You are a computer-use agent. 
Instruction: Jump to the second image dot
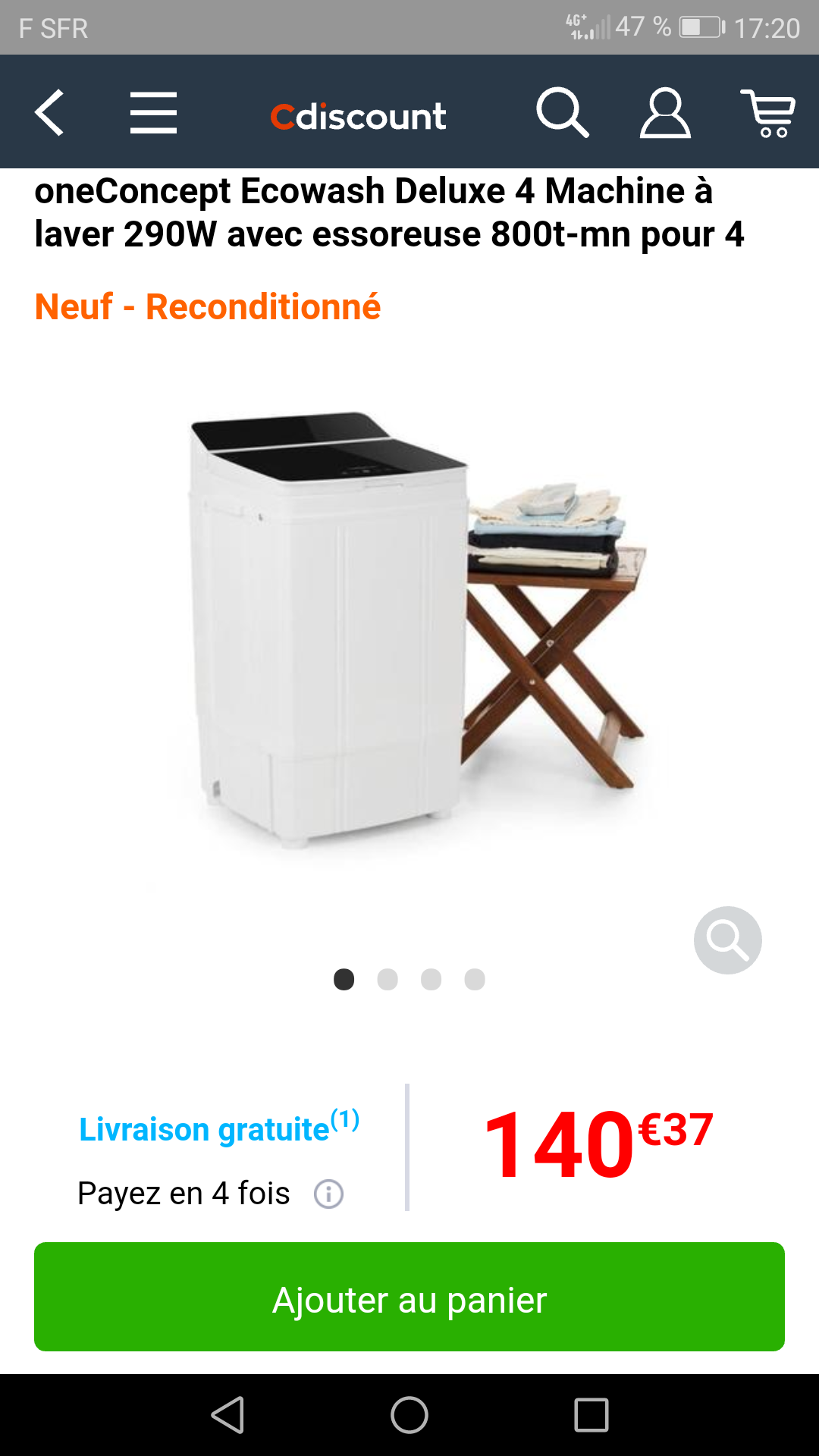pos(388,979)
